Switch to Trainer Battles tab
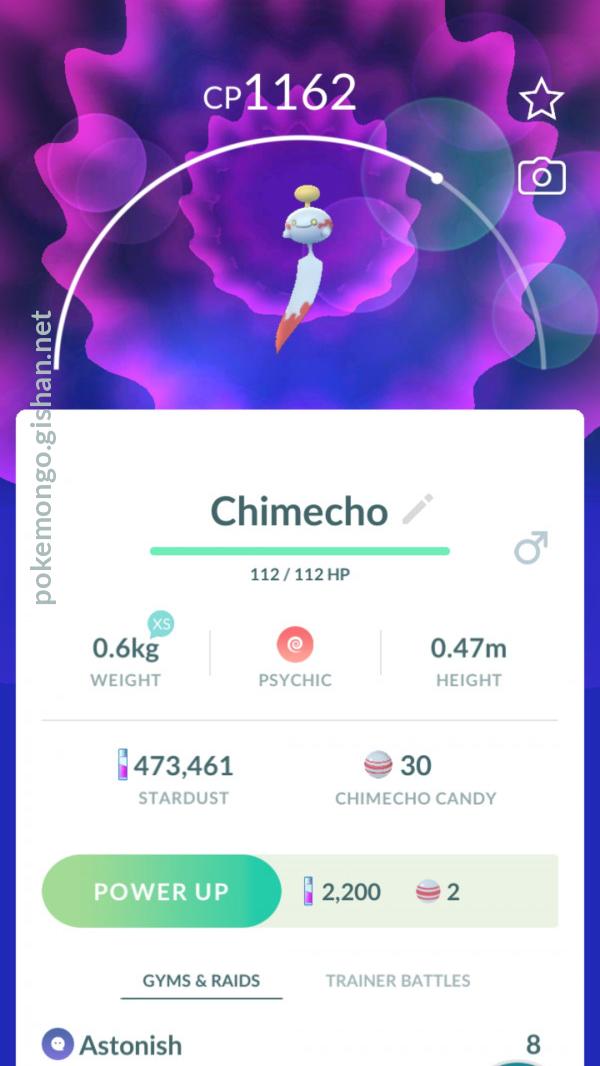600x1066 pixels. click(x=398, y=981)
